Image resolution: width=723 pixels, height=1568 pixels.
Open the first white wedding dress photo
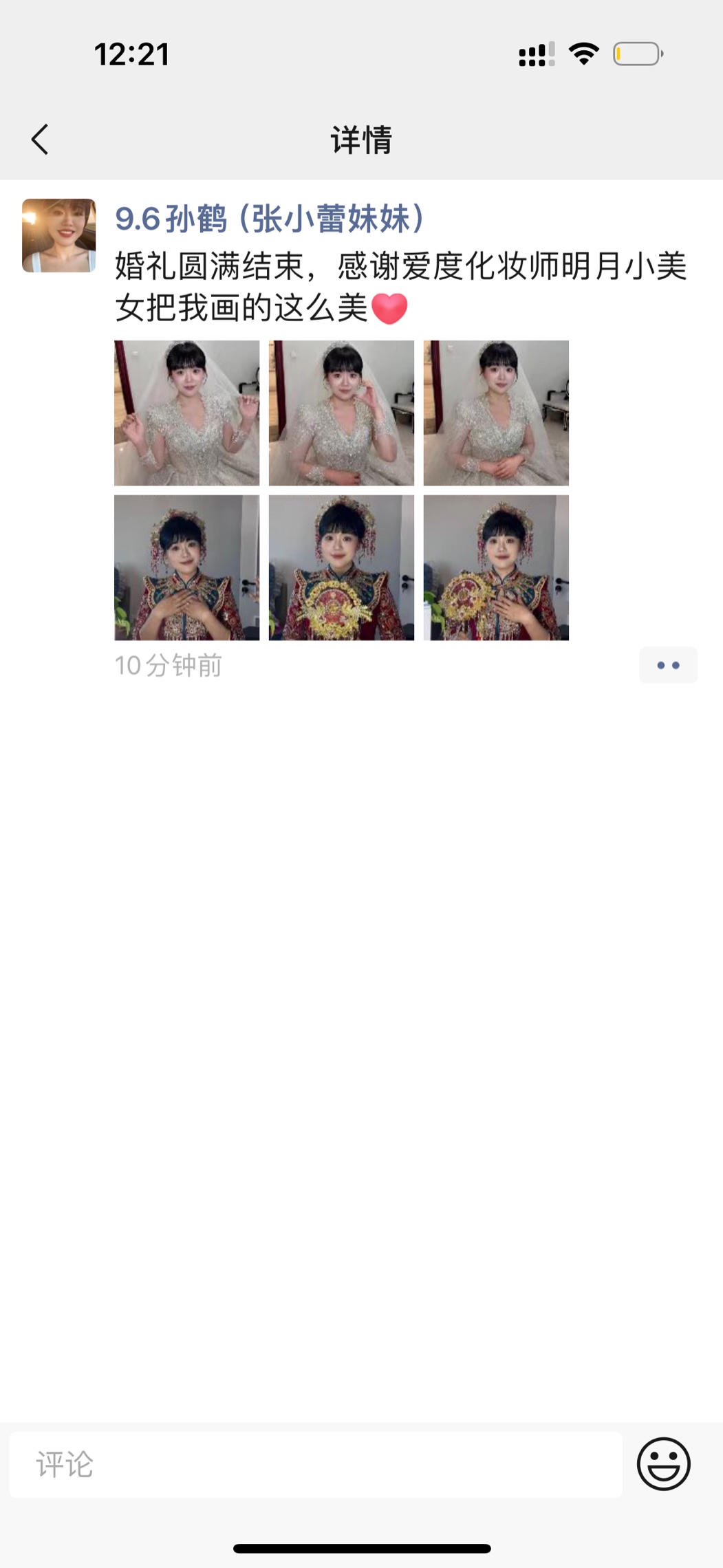(x=186, y=413)
